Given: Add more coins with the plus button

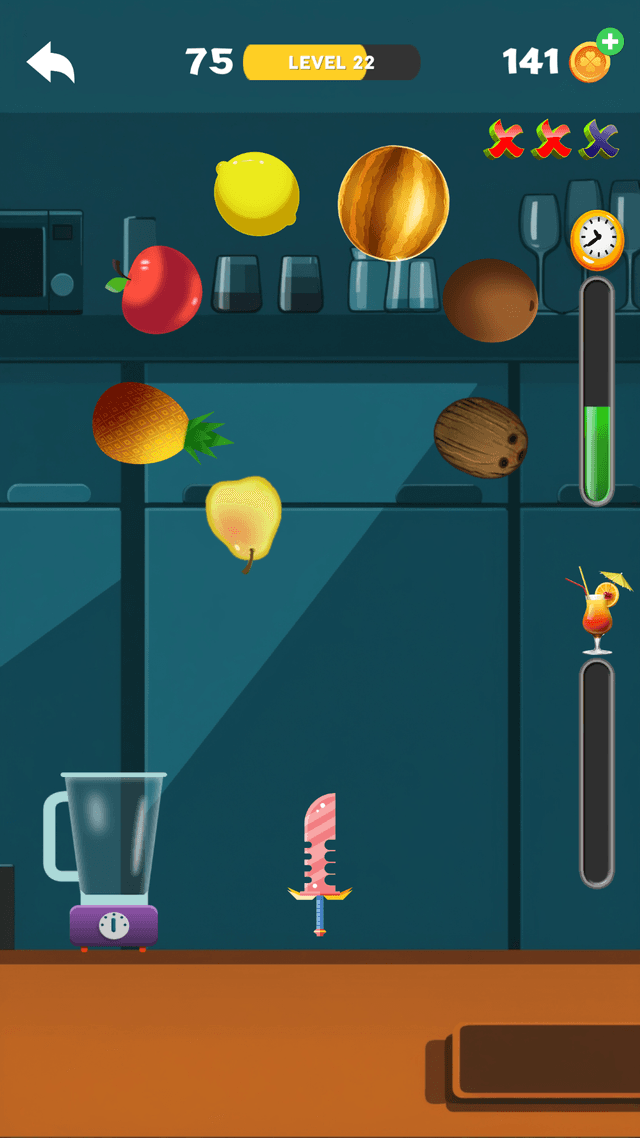Looking at the screenshot, I should pos(609,42).
